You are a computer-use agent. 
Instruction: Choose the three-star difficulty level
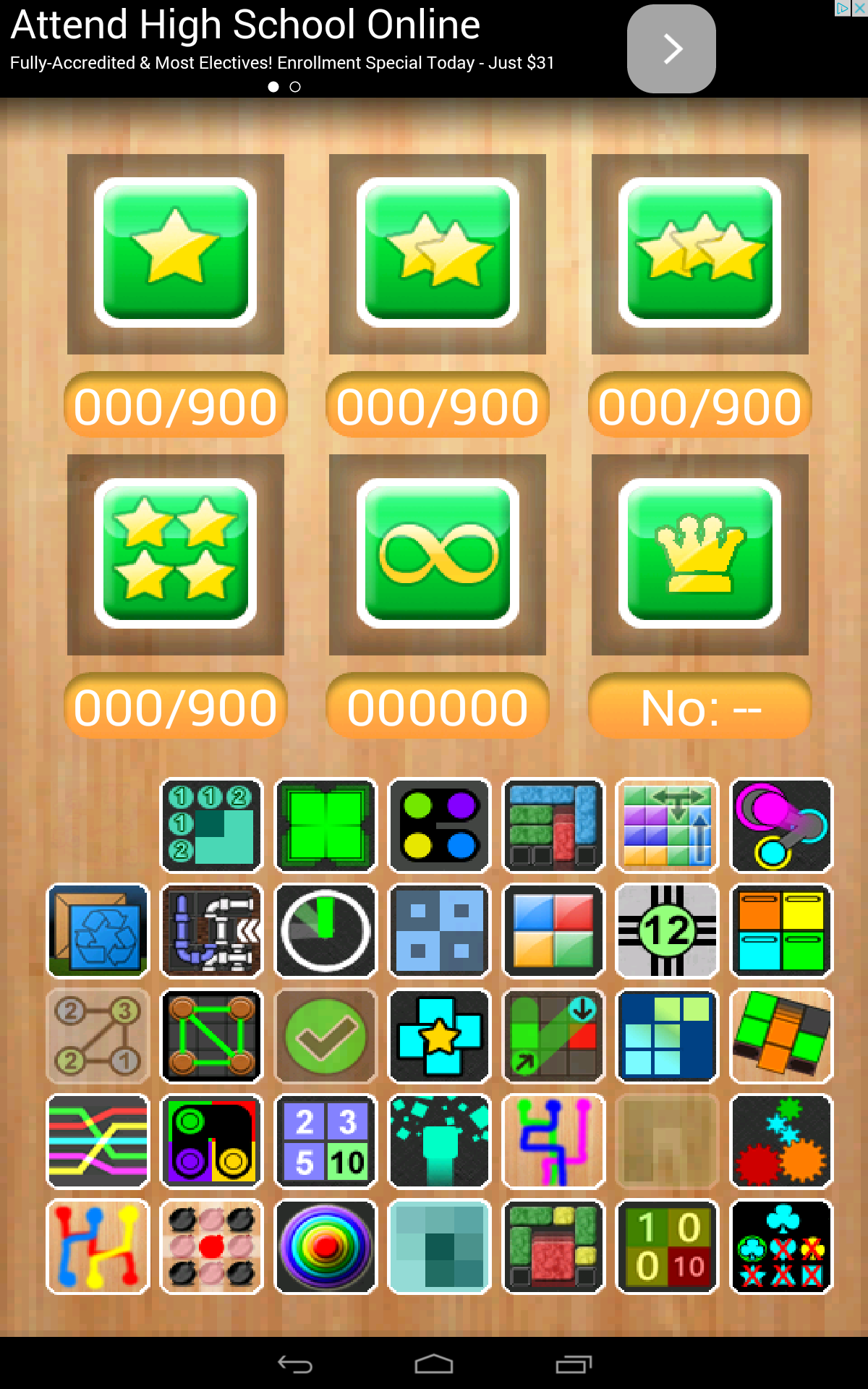coord(699,253)
